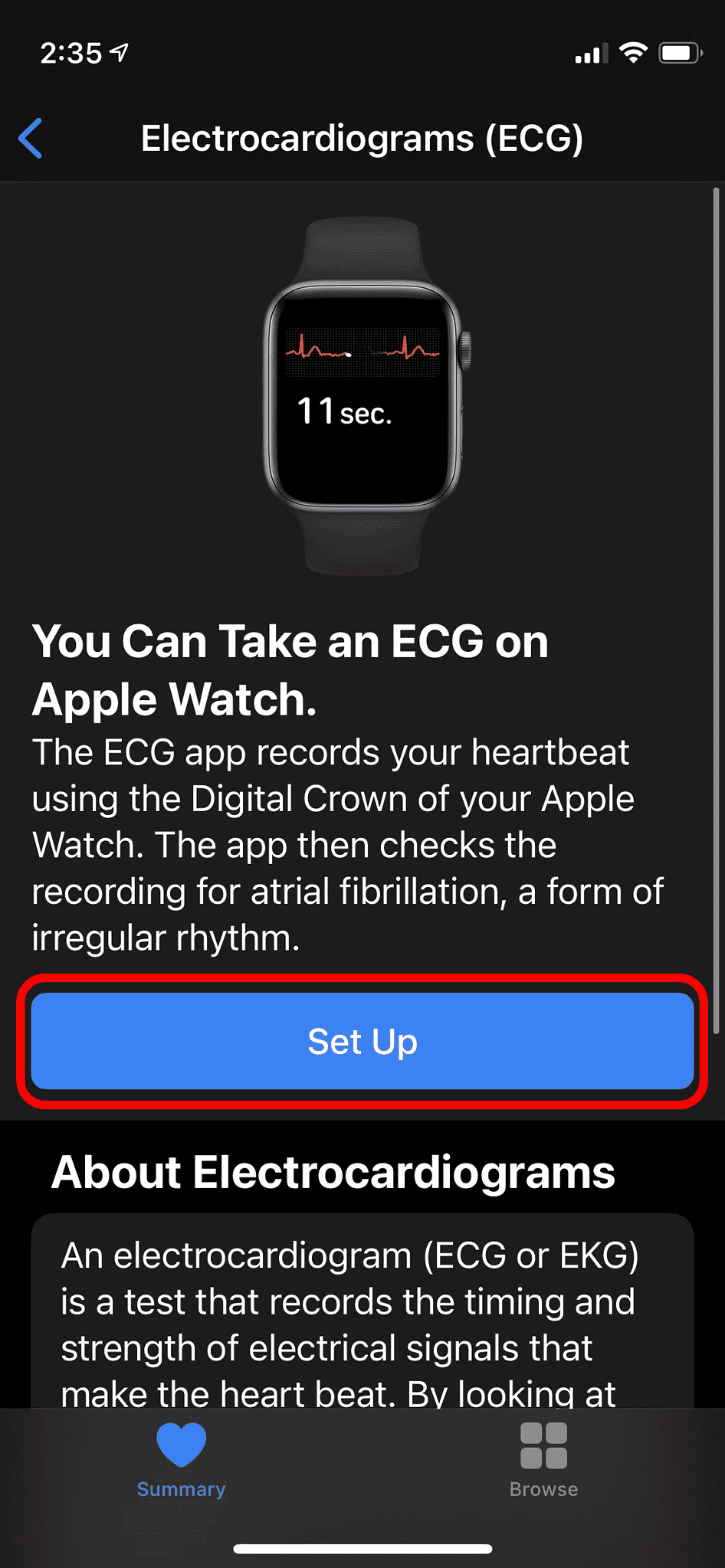Image resolution: width=725 pixels, height=1568 pixels.
Task: Tap the cellular signal bars
Action: click(592, 52)
